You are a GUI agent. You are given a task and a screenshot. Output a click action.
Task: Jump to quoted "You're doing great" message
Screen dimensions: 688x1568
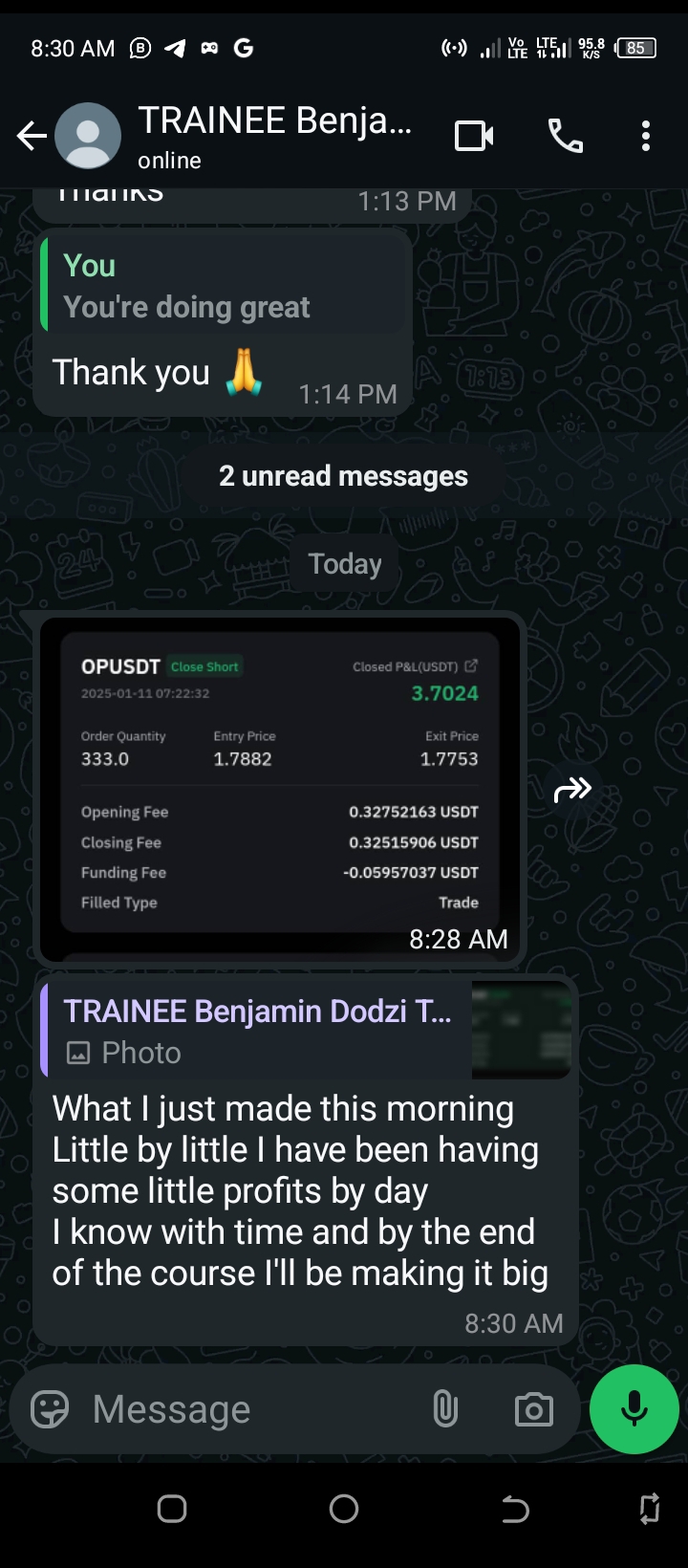225,287
